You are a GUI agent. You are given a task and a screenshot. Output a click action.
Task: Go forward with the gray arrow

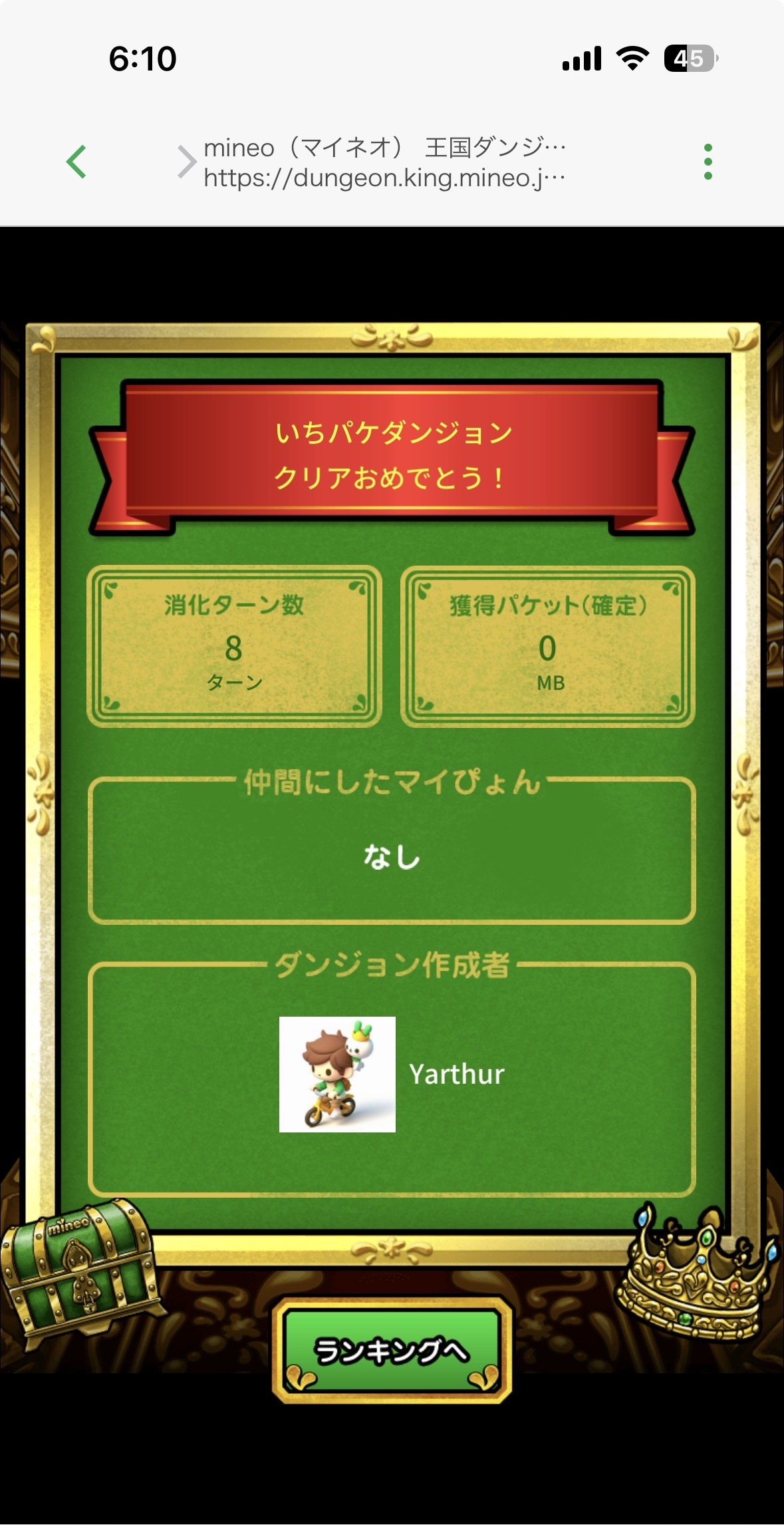coord(187,162)
